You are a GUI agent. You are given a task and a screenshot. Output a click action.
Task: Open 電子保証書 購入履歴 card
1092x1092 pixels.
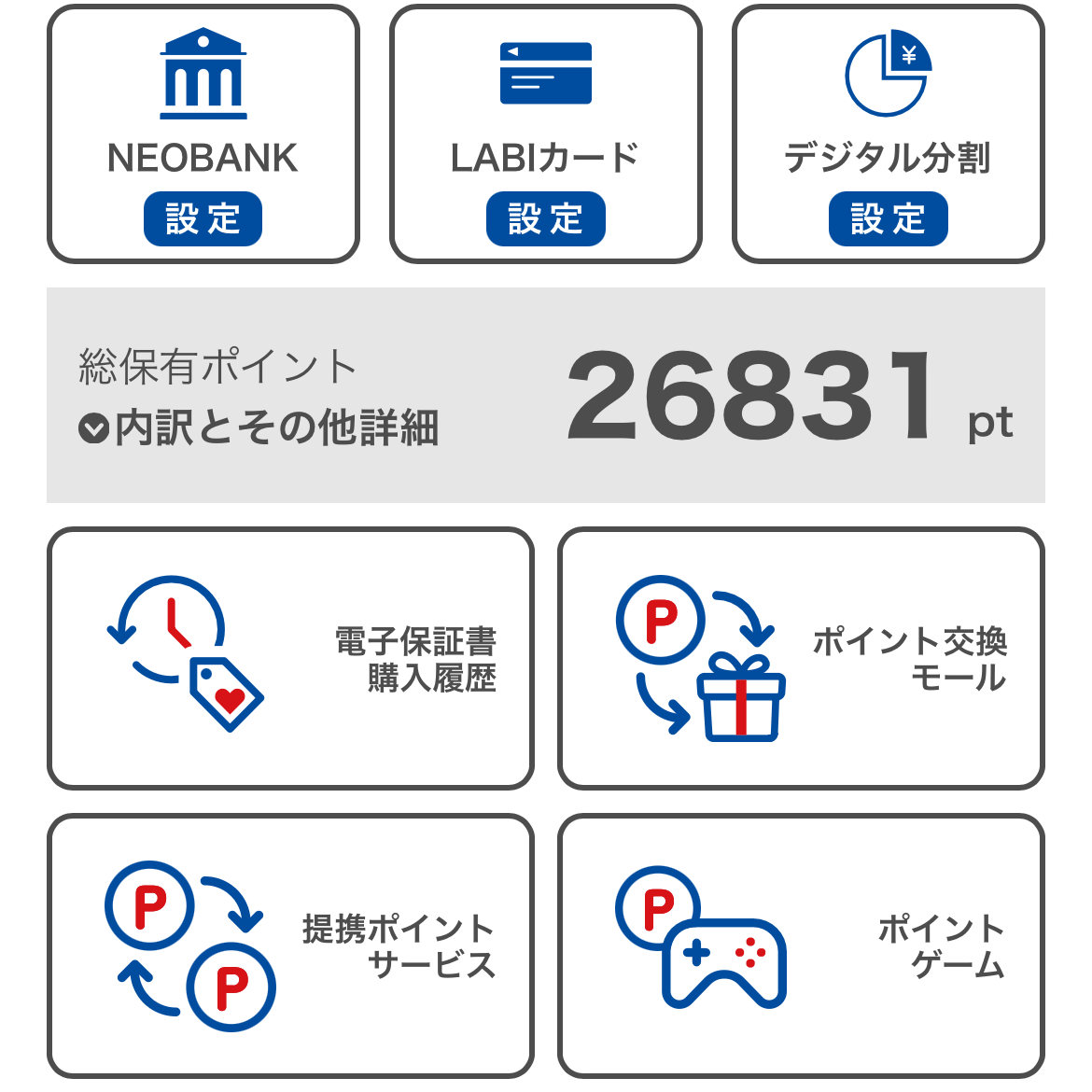(290, 658)
